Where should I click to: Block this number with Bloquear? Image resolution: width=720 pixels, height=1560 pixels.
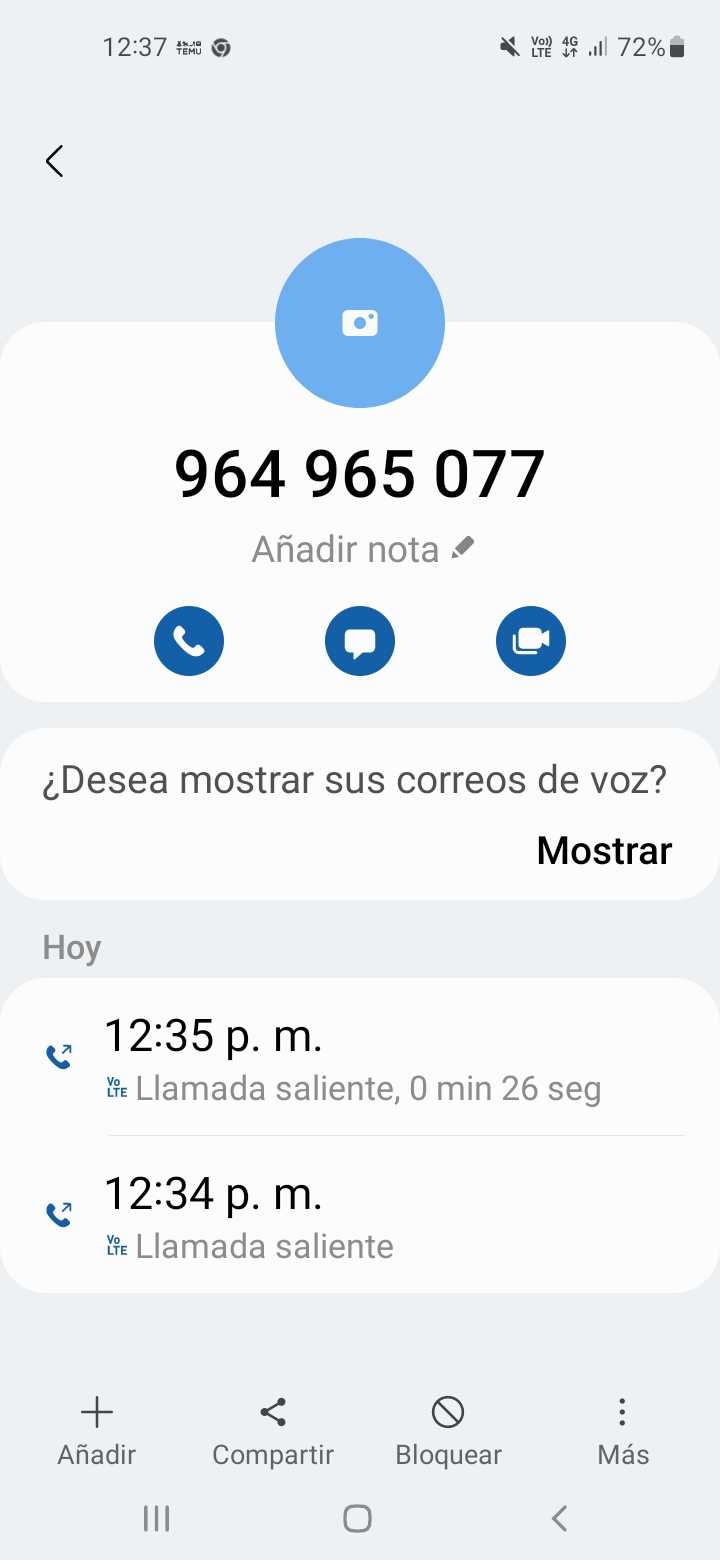pyautogui.click(x=448, y=1431)
